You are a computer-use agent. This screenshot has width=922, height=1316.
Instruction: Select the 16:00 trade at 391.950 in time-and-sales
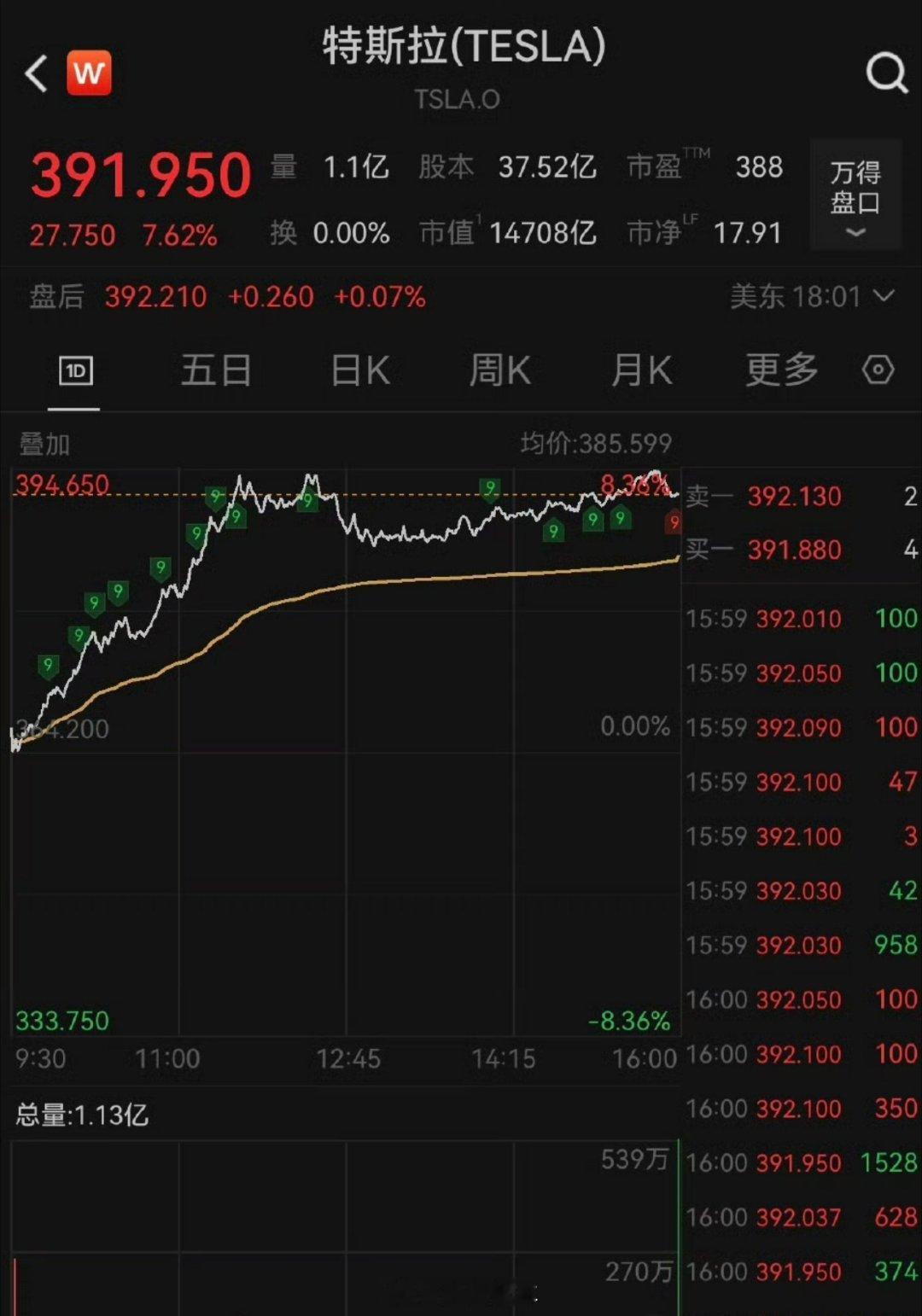tap(785, 1271)
